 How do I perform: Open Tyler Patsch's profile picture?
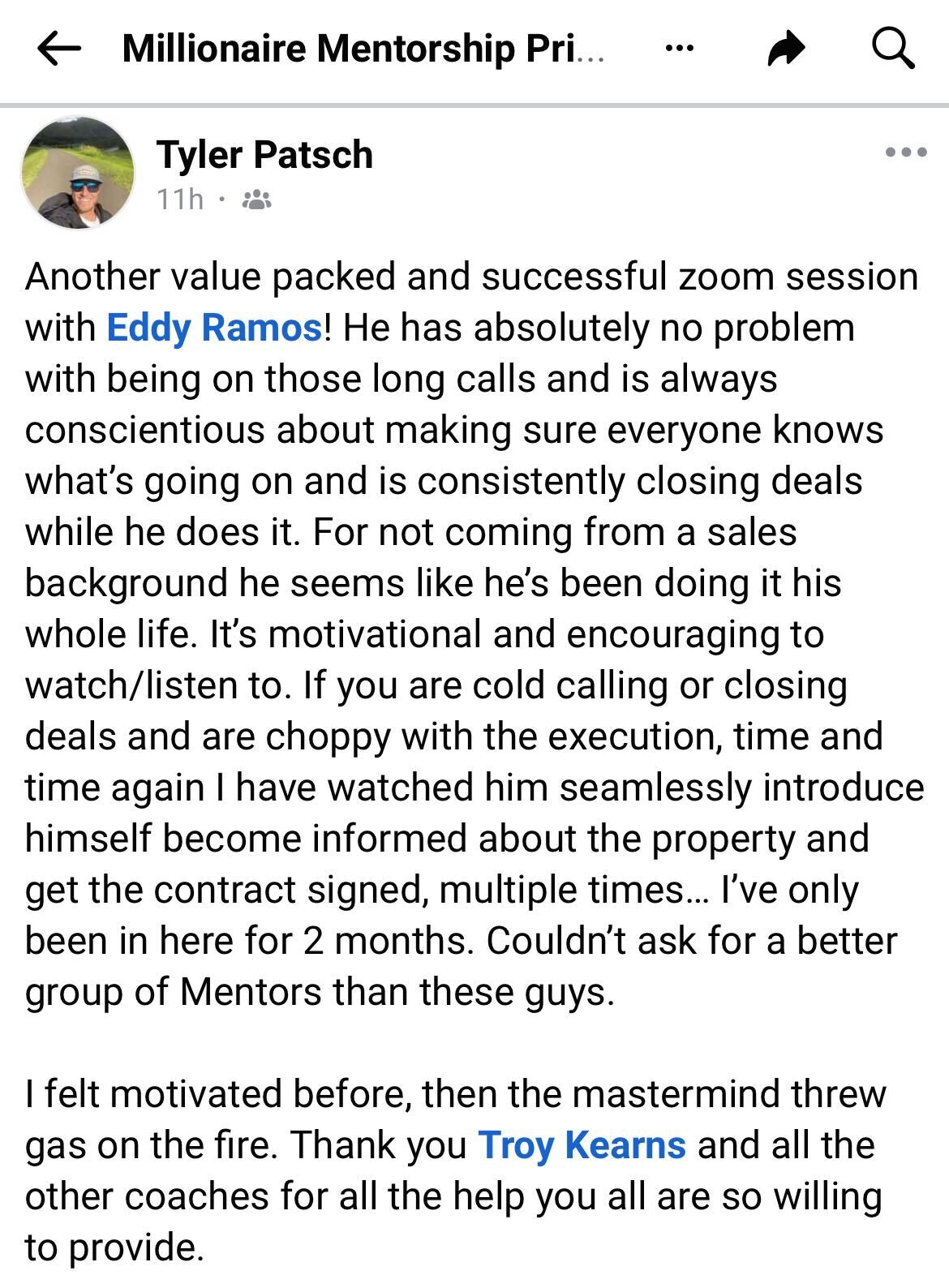[x=78, y=171]
